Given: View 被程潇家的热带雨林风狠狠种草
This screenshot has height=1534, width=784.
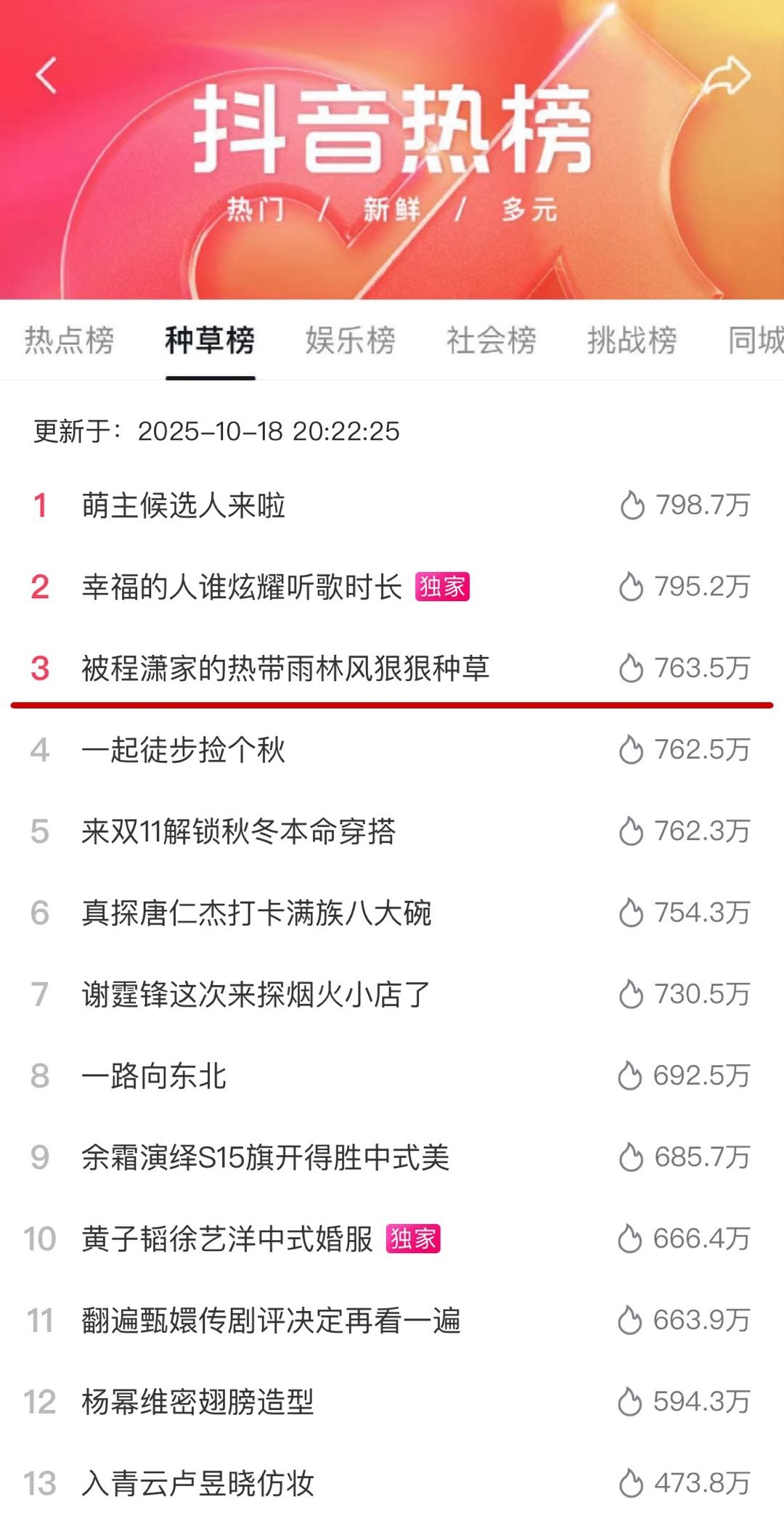Looking at the screenshot, I should 285,668.
